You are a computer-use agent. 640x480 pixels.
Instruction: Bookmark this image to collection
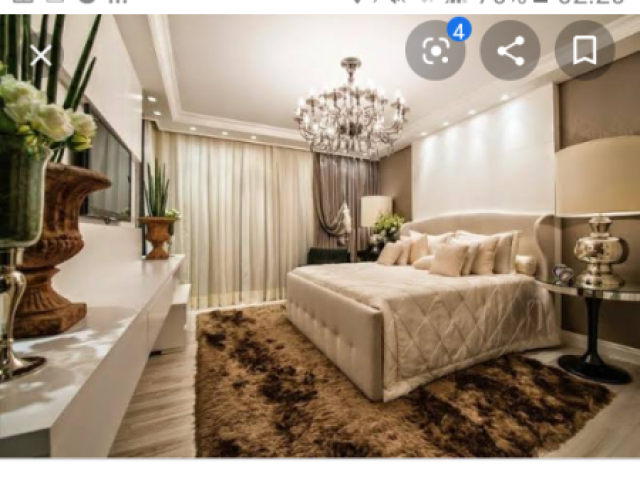[x=584, y=51]
